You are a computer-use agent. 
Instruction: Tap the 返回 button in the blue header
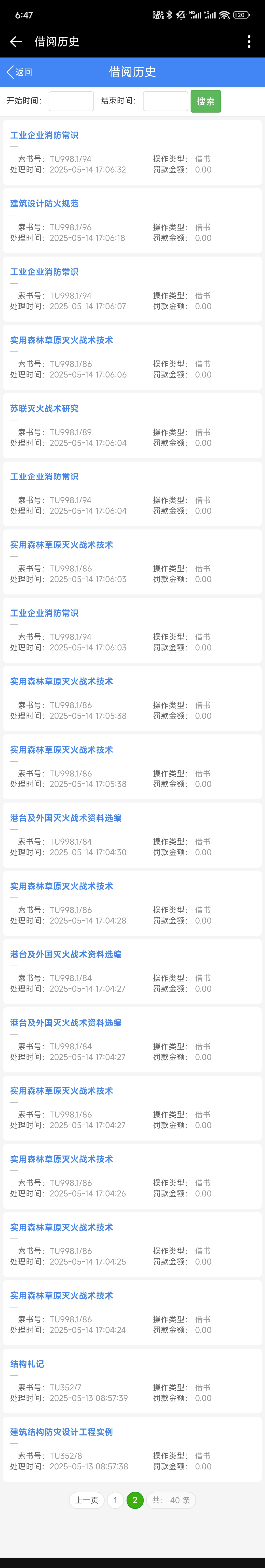coord(19,72)
